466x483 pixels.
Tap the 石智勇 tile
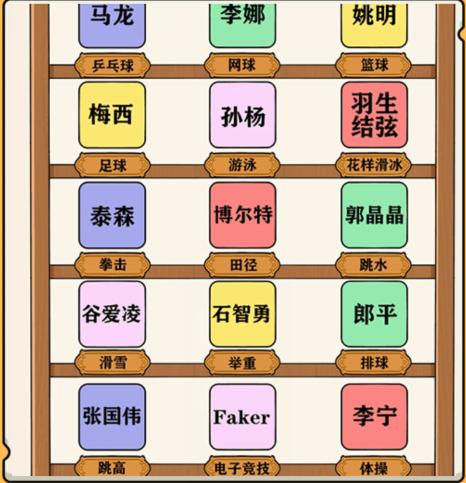click(243, 314)
